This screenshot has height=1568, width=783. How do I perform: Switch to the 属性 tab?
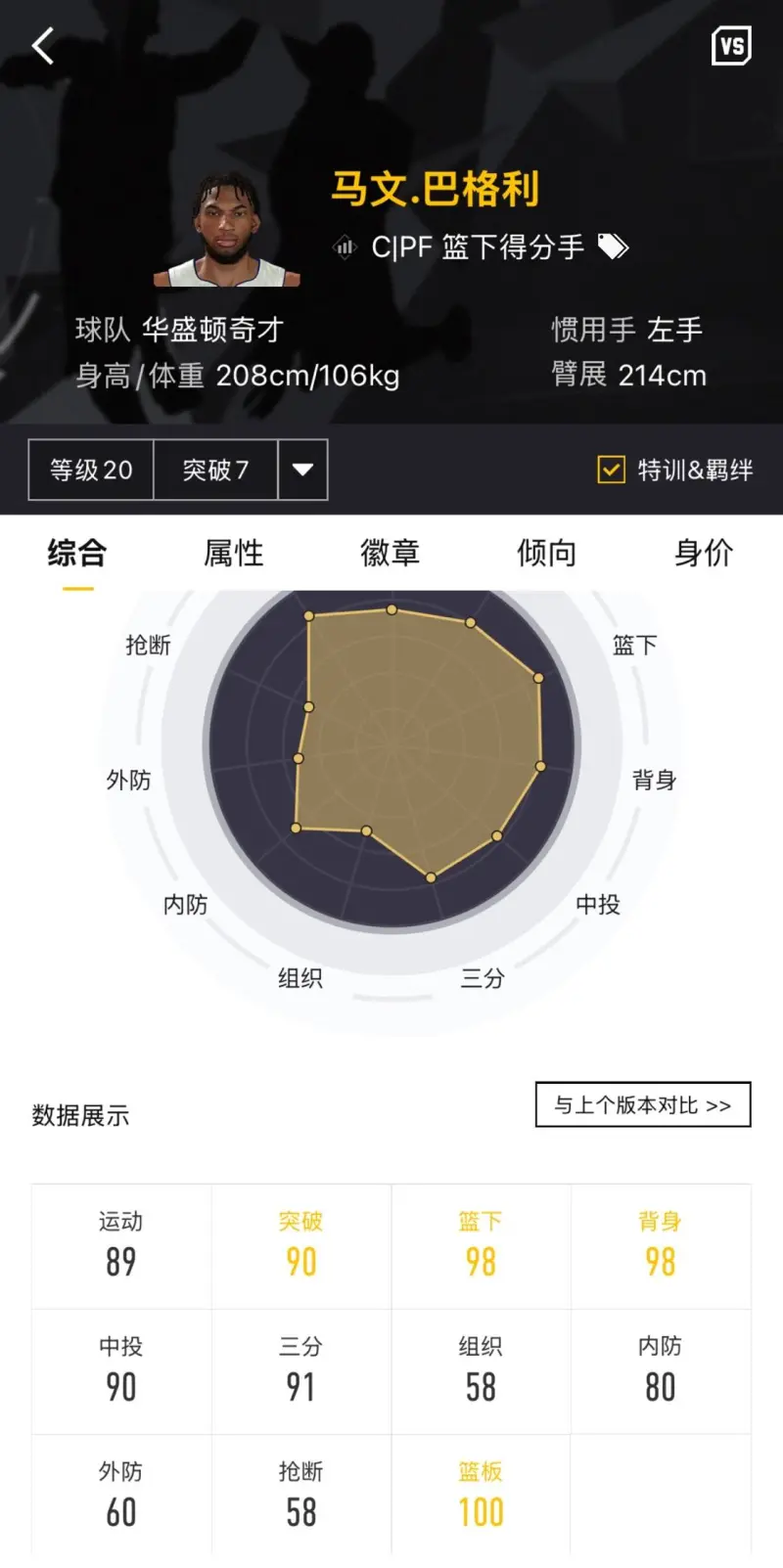pyautogui.click(x=234, y=554)
